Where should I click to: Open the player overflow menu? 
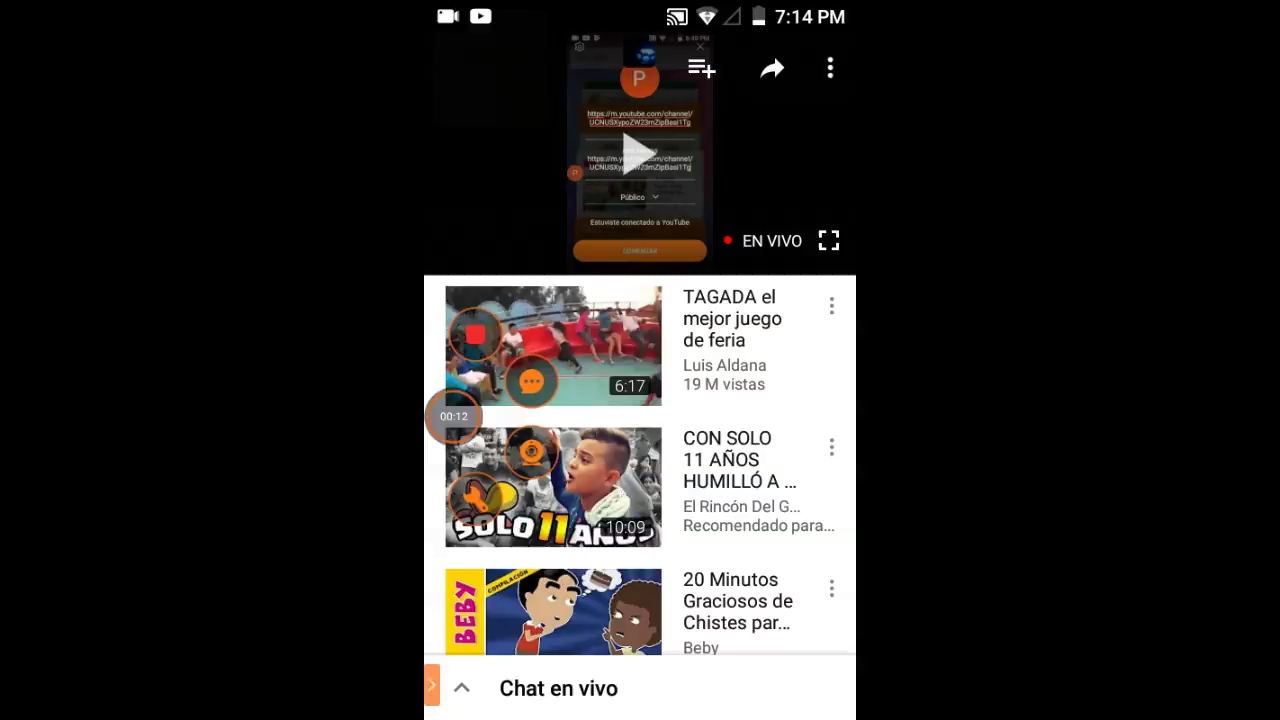830,68
